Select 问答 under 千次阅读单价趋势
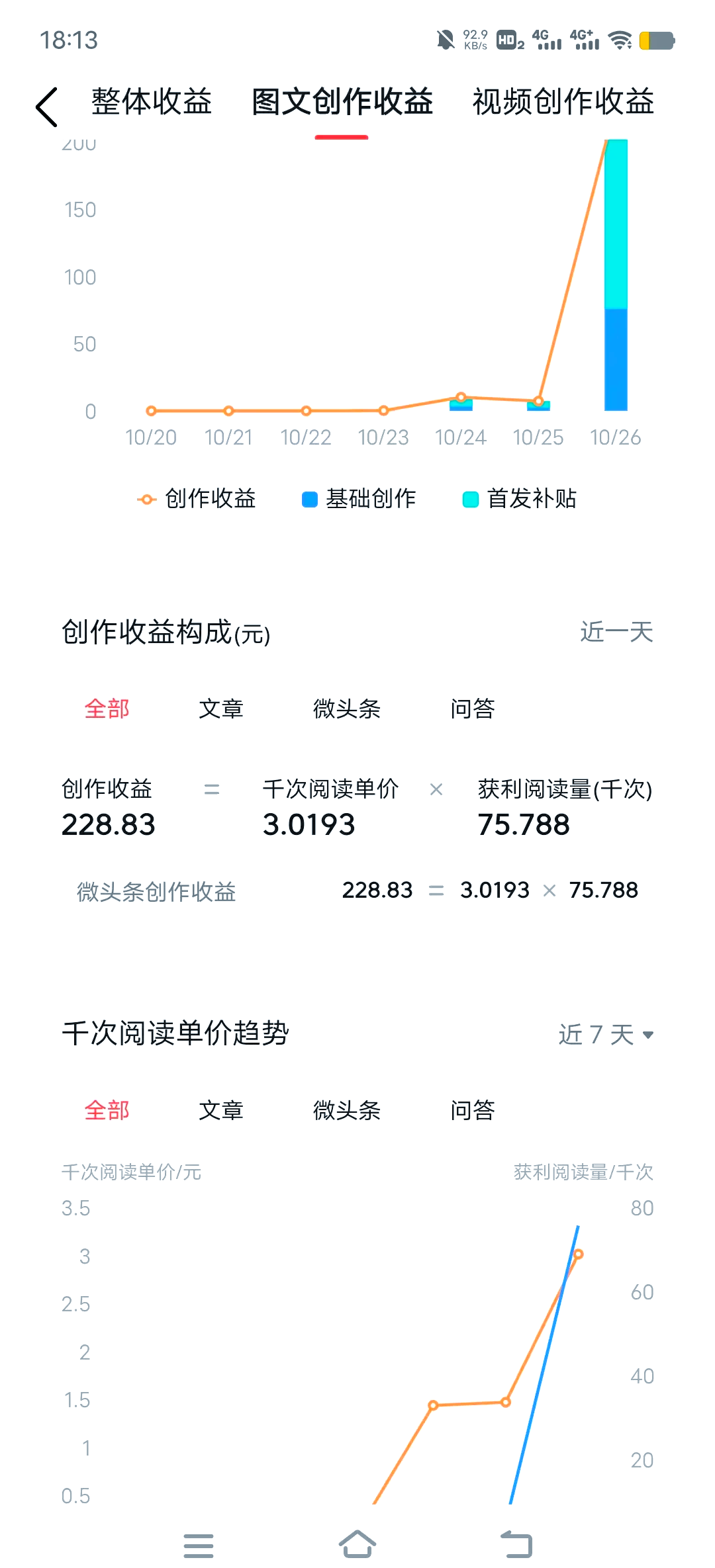 [x=473, y=1110]
